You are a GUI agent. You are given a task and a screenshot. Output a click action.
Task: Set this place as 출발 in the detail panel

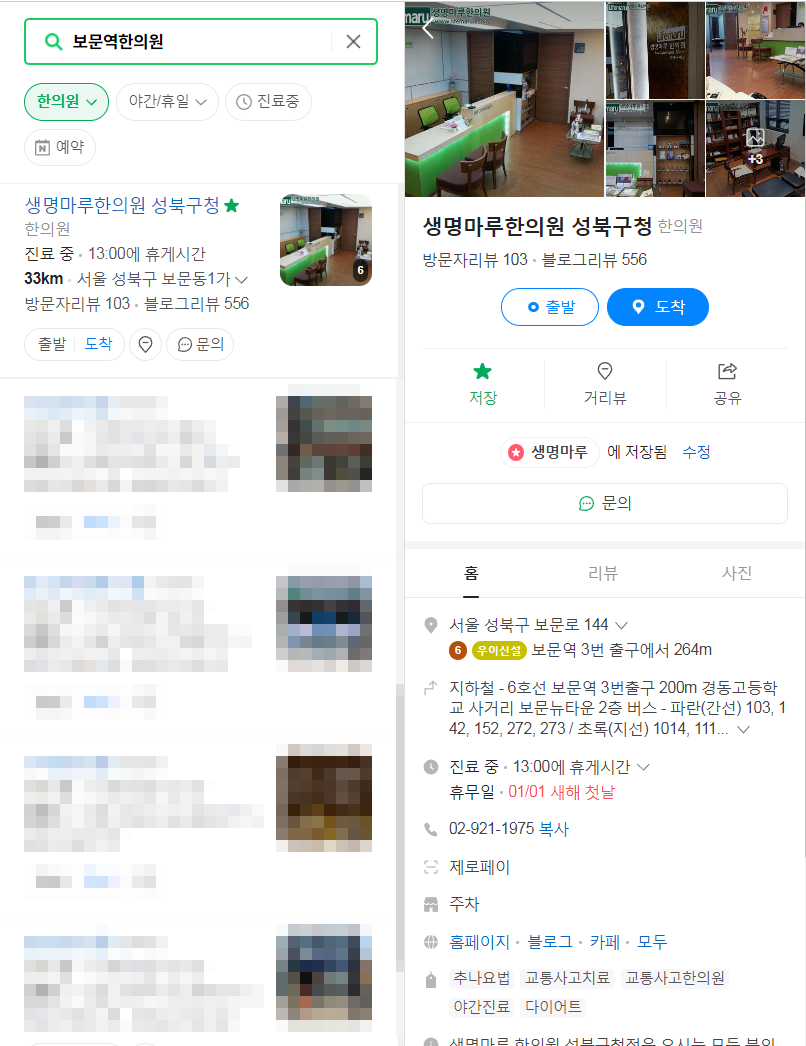549,307
